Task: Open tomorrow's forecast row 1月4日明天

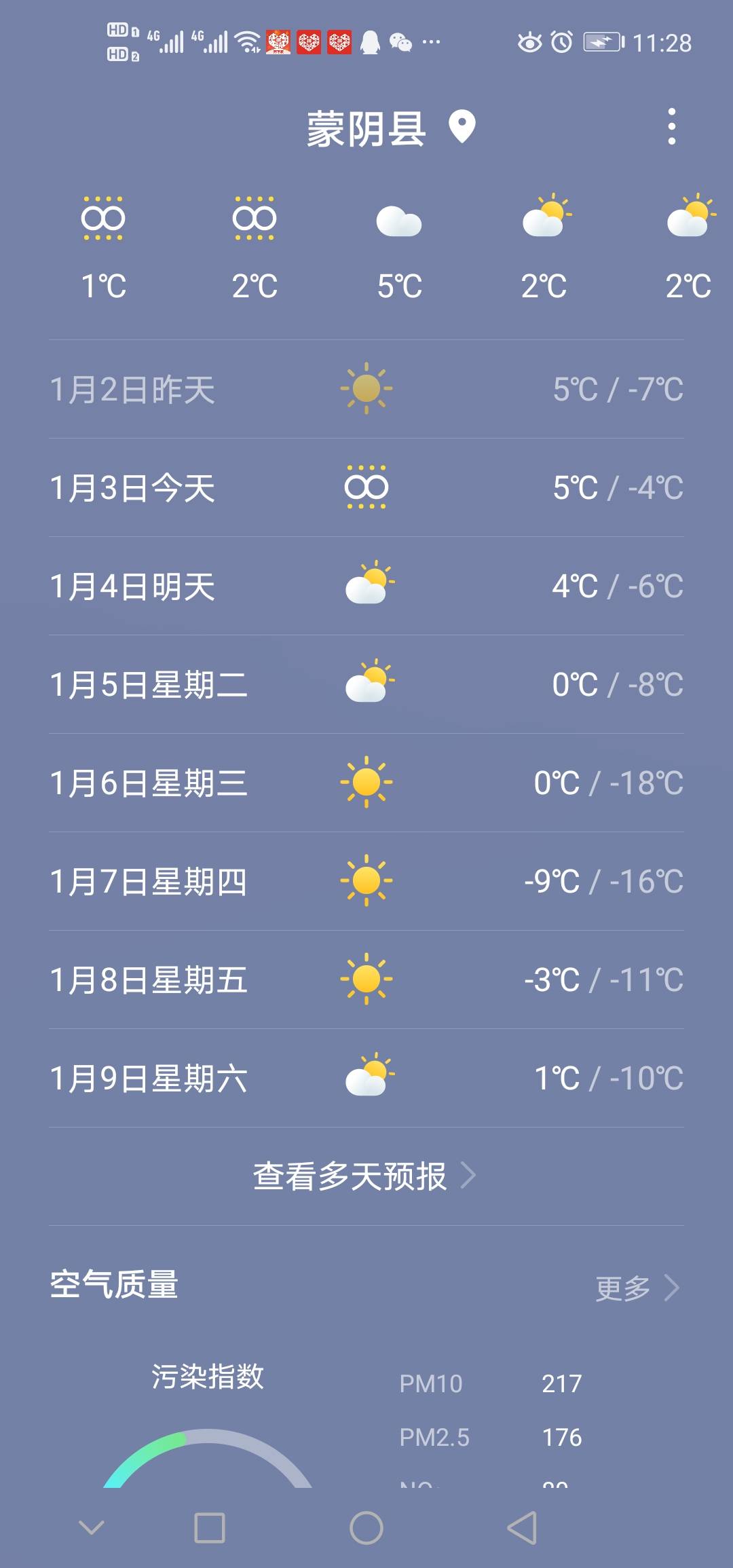Action: pos(366,586)
